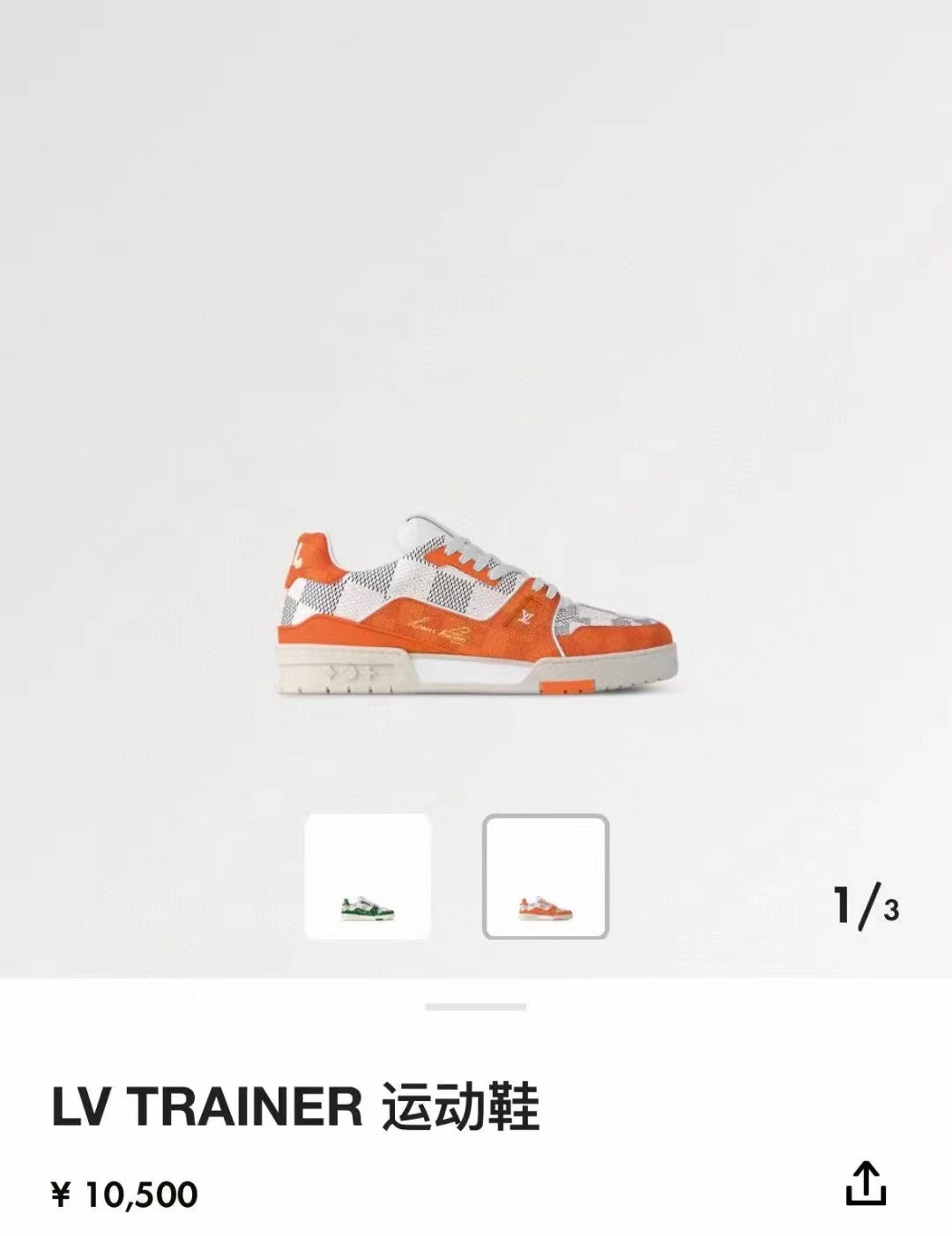Share the LV Trainer product
952x1236 pixels.
865,1182
